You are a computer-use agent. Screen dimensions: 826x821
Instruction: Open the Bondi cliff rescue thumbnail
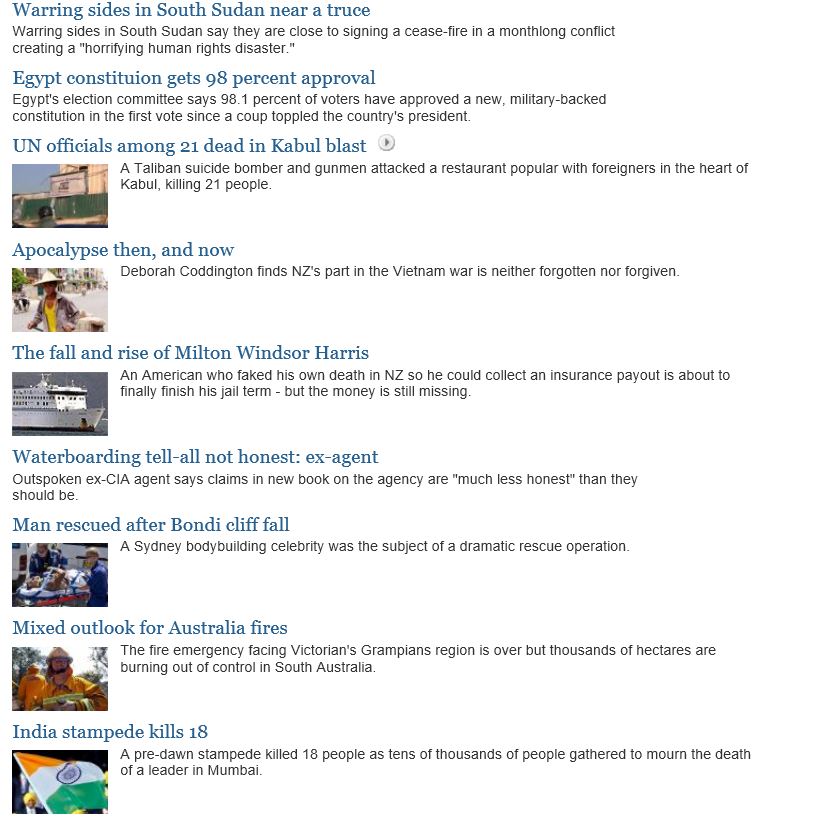[60, 575]
